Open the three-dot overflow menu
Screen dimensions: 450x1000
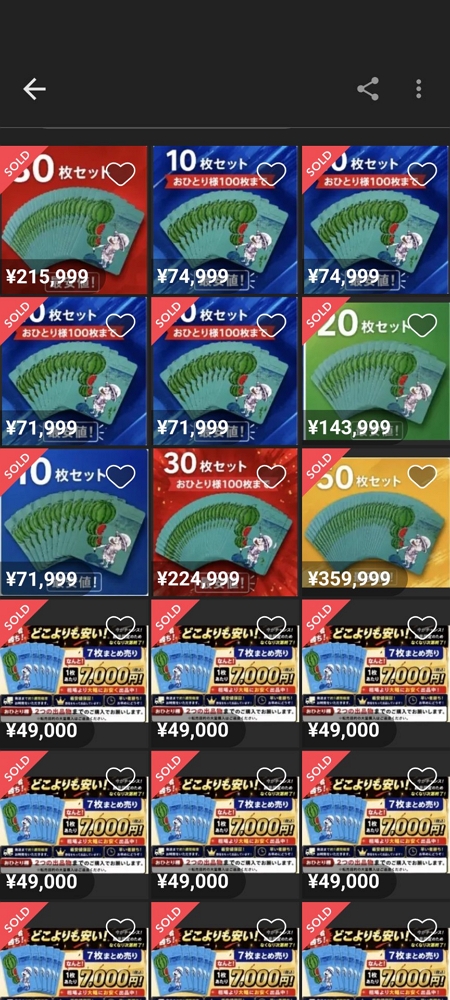[419, 89]
